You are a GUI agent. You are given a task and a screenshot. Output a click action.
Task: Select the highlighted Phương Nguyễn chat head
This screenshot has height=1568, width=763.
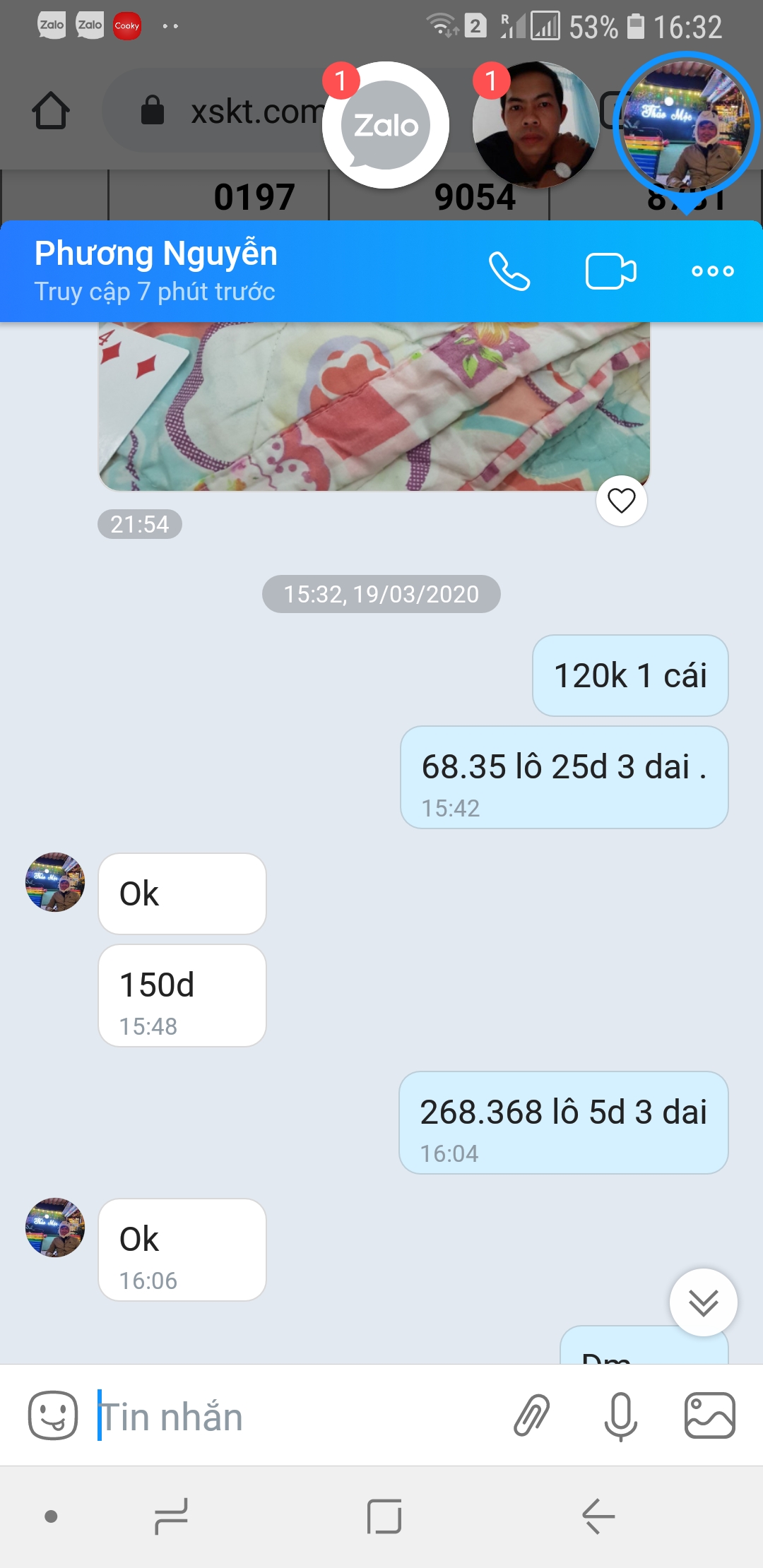point(687,125)
